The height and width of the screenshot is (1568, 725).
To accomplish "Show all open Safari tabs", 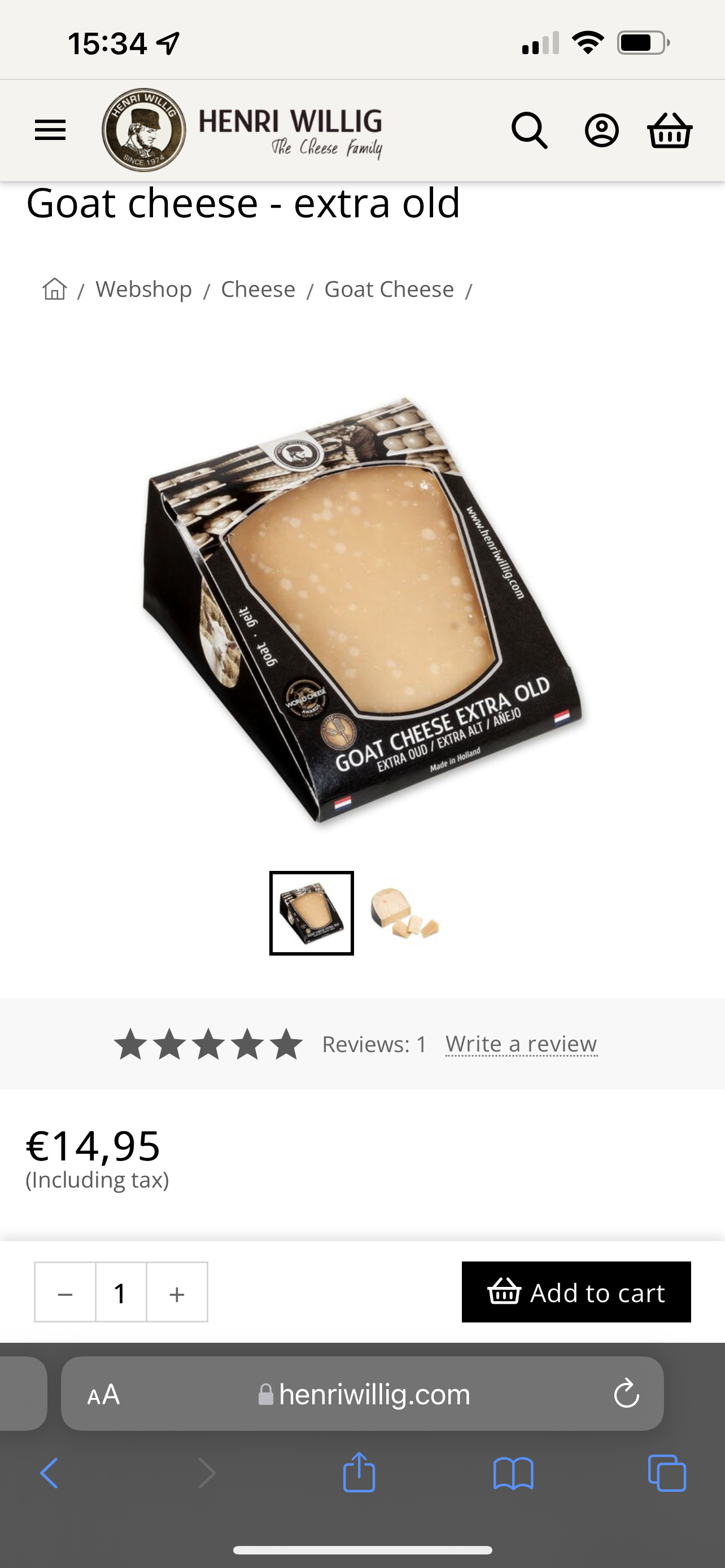I will [x=667, y=1473].
